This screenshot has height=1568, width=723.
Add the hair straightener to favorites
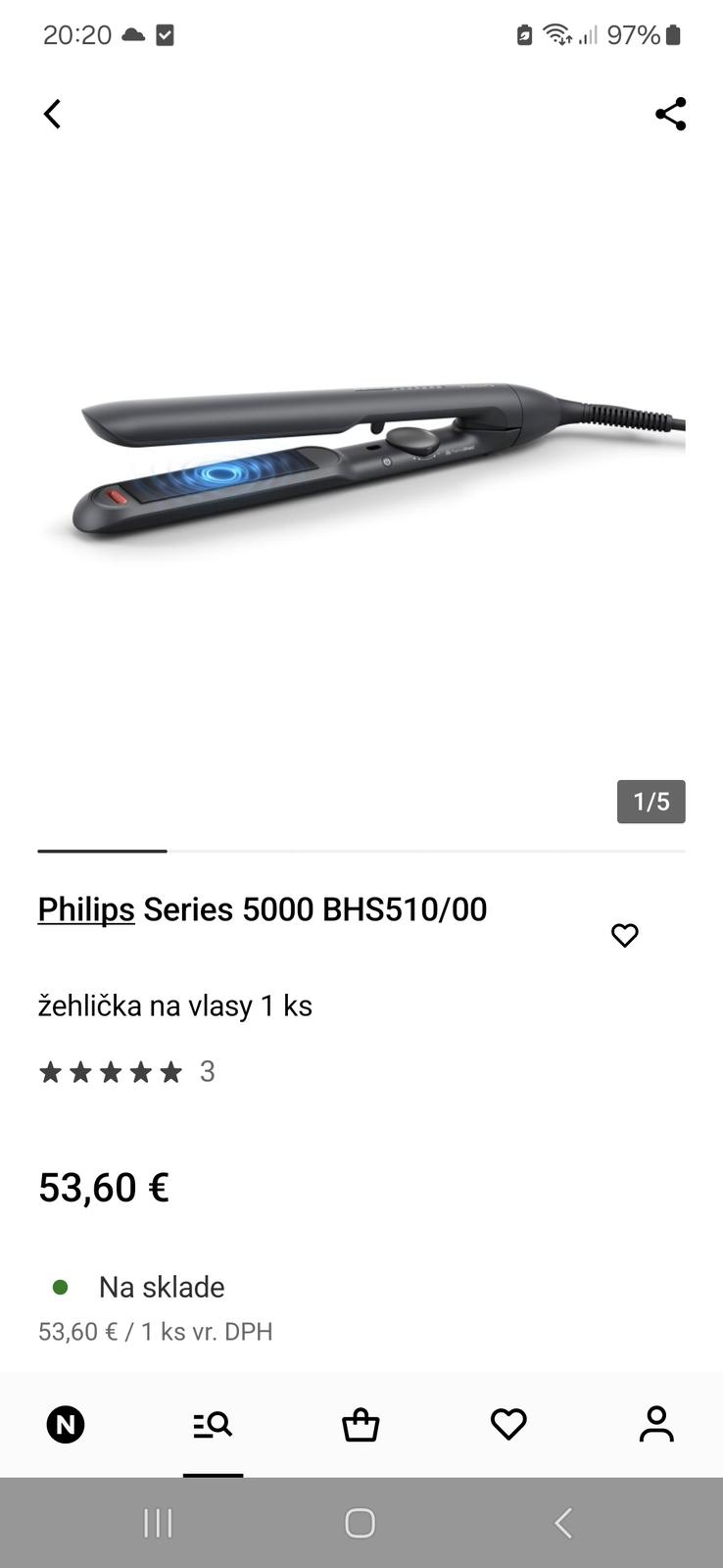(x=624, y=935)
